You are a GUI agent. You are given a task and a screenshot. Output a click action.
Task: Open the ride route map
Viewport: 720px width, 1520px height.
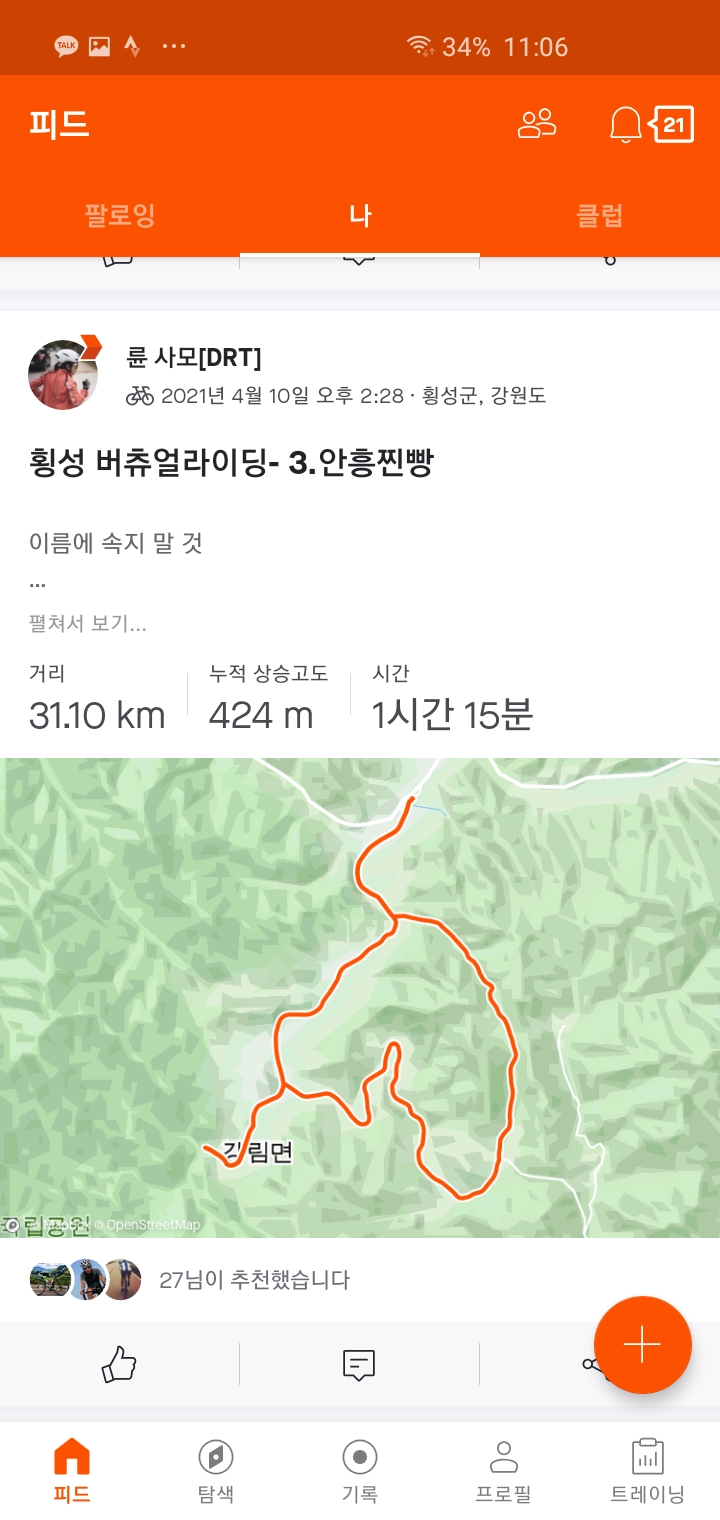[x=360, y=997]
